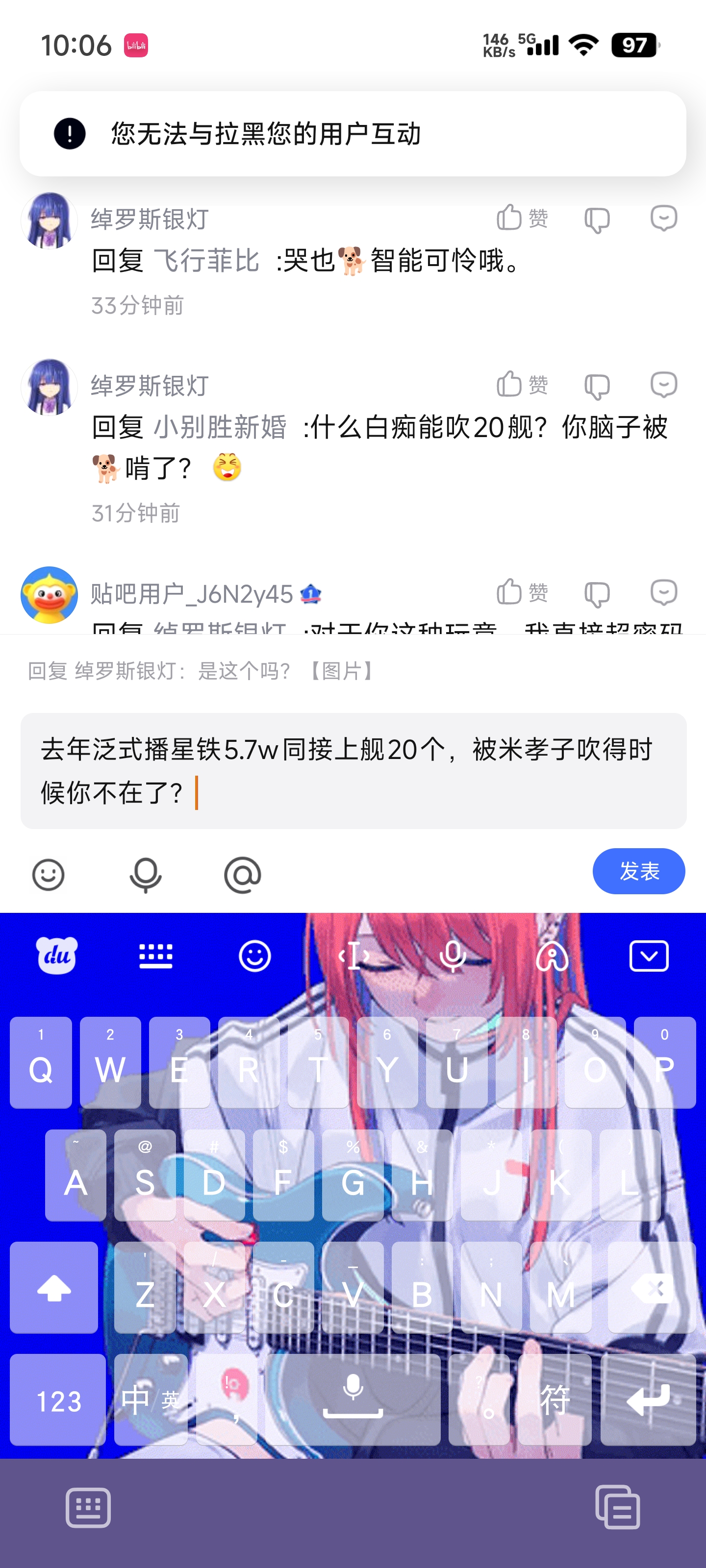Dislike the comment replying to 小别胜新婚
The image size is (706, 1568).
coord(596,386)
